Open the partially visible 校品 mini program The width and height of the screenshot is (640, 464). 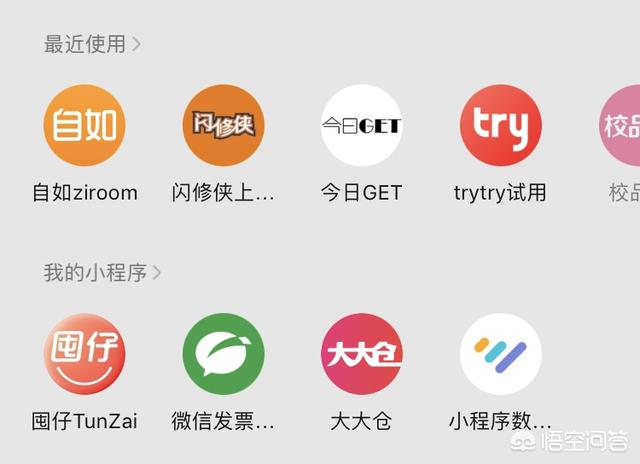(622, 125)
